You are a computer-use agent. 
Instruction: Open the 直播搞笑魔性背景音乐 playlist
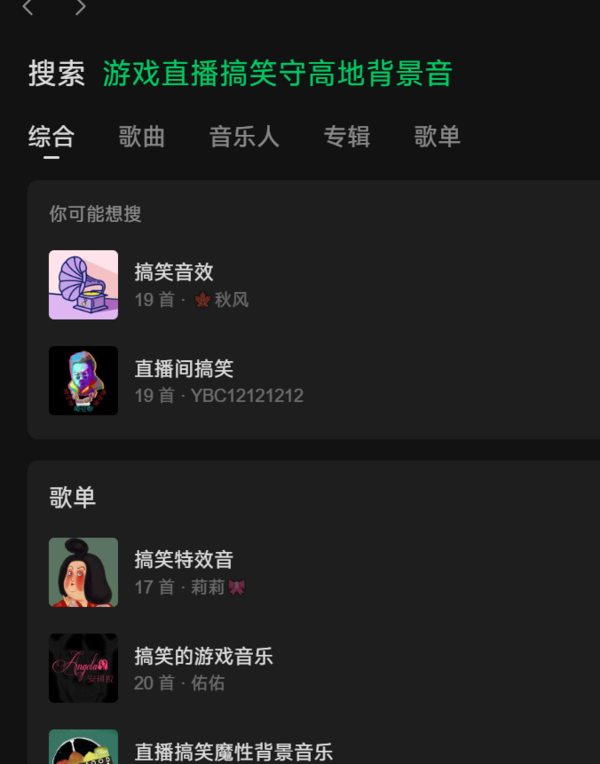click(x=233, y=752)
